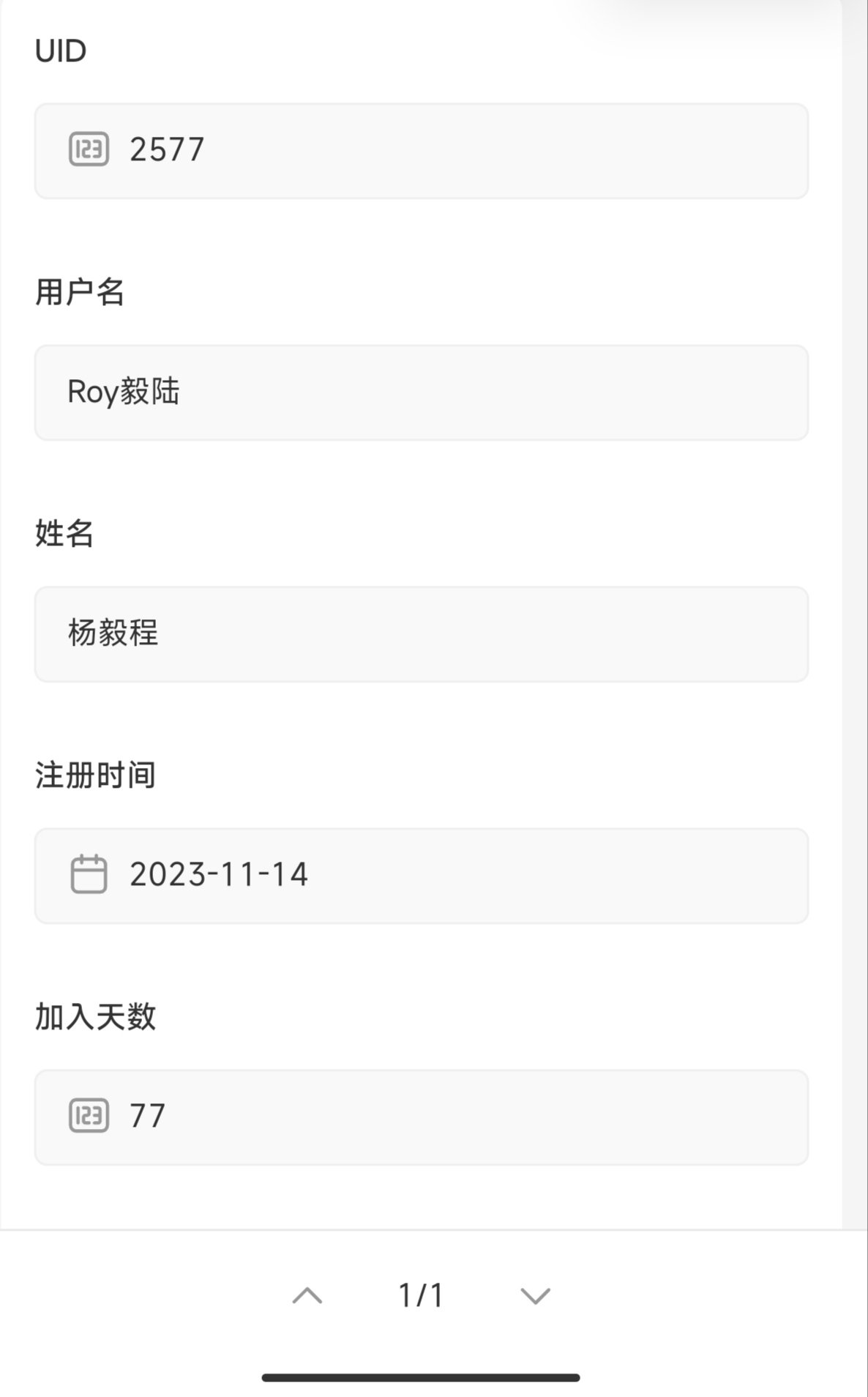868x1397 pixels.
Task: Go to the previous record with up arrow
Action: [x=307, y=1296]
